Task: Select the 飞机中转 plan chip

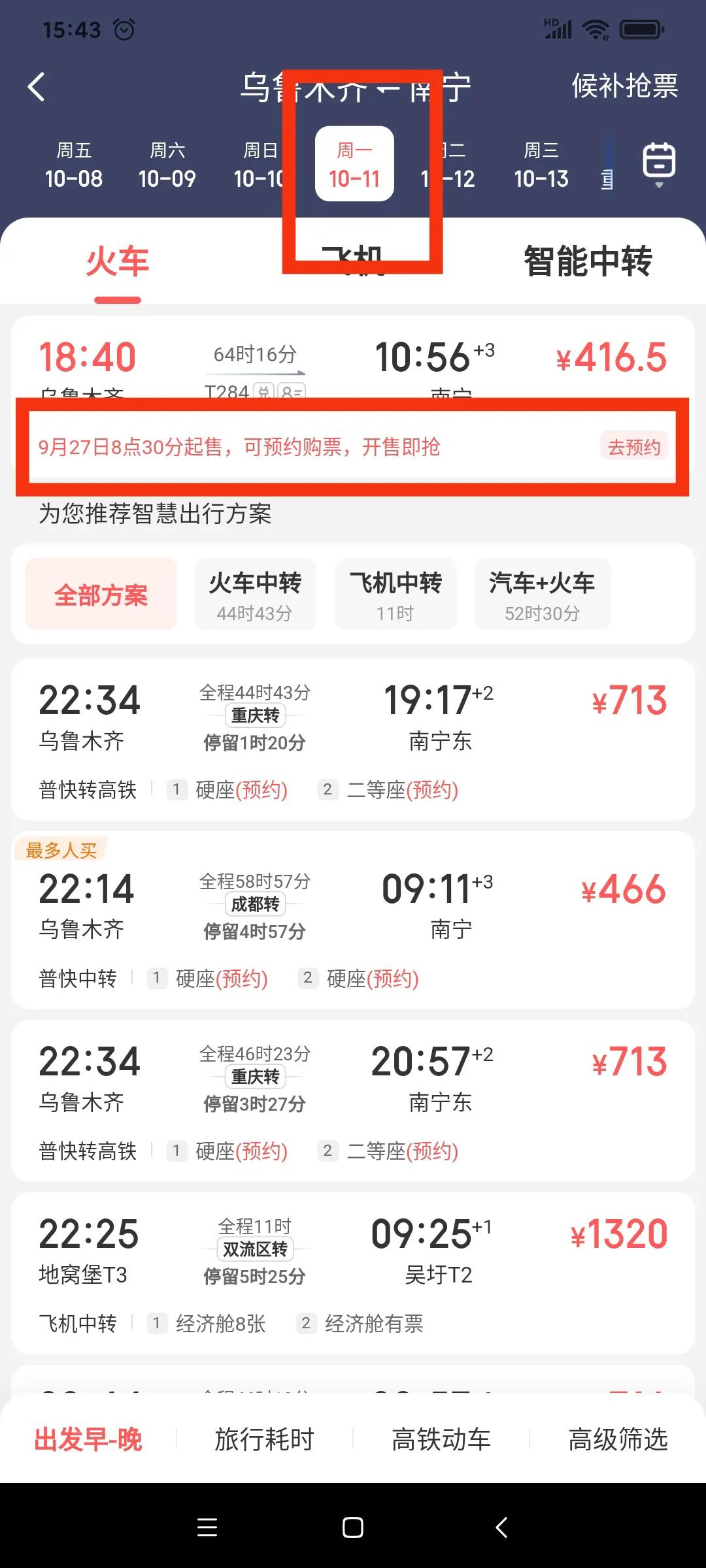Action: coord(395,594)
